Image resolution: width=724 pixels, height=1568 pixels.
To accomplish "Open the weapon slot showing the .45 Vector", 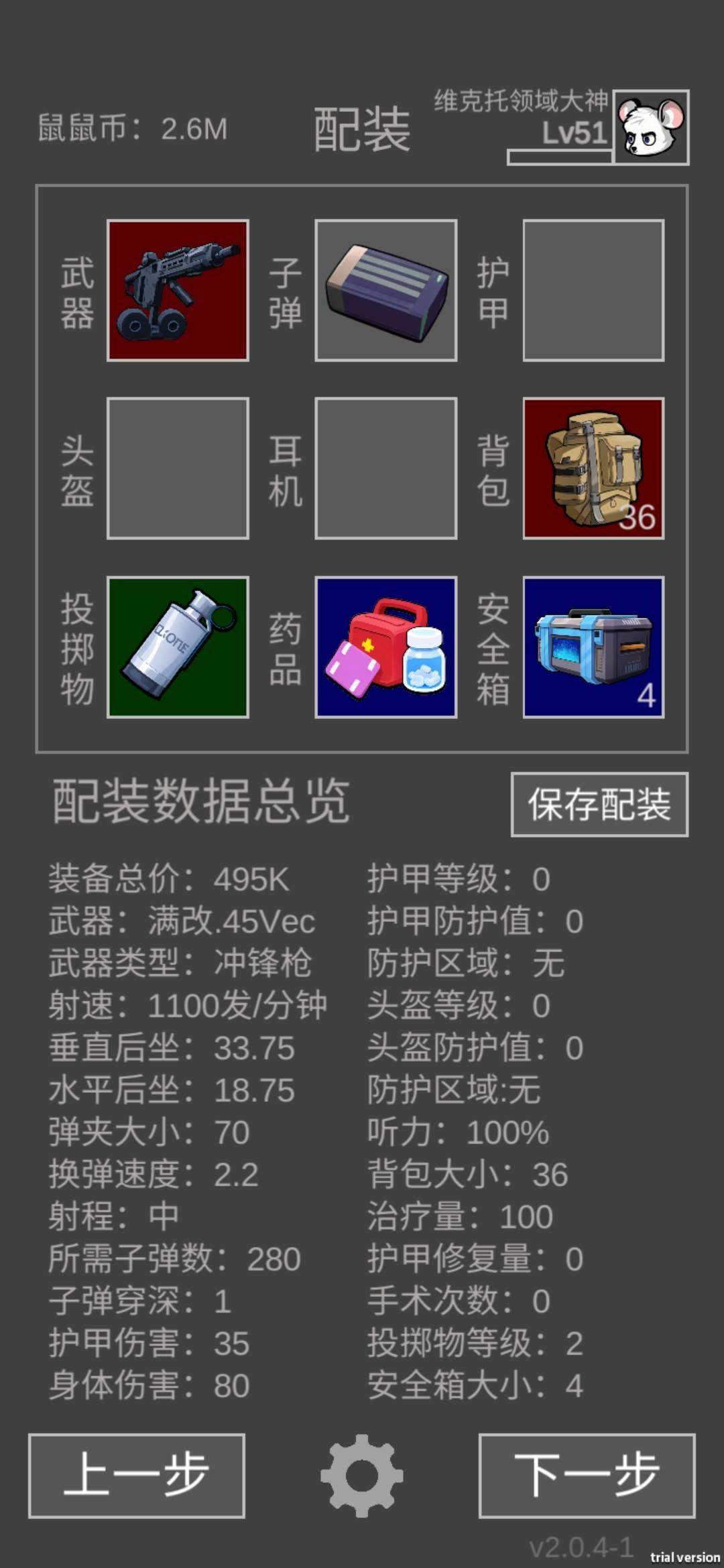I will (178, 289).
